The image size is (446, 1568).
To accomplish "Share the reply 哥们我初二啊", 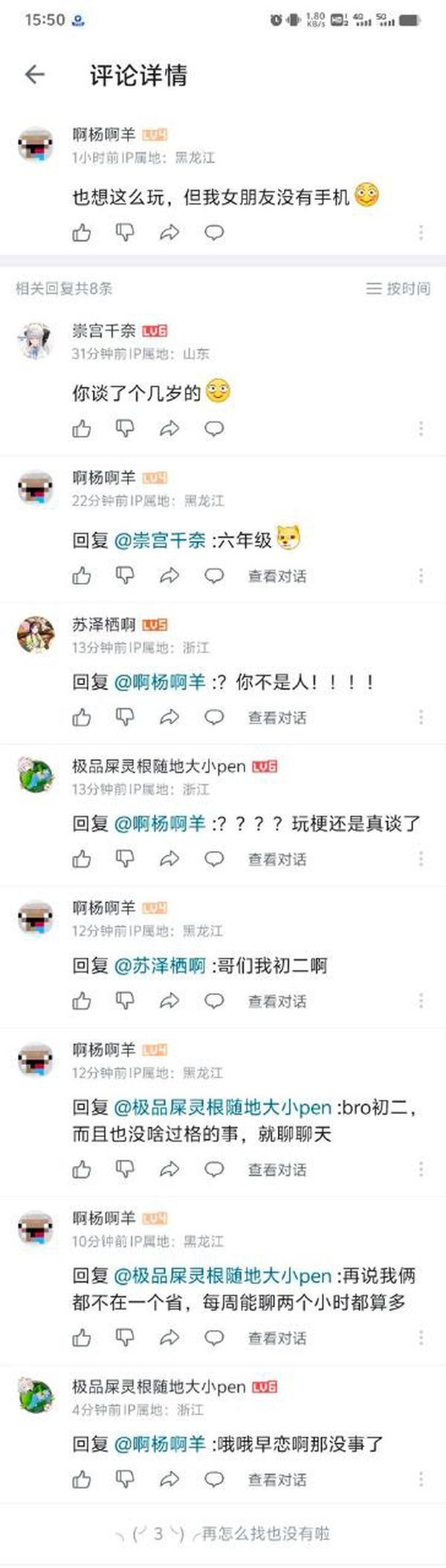I will 169,1001.
